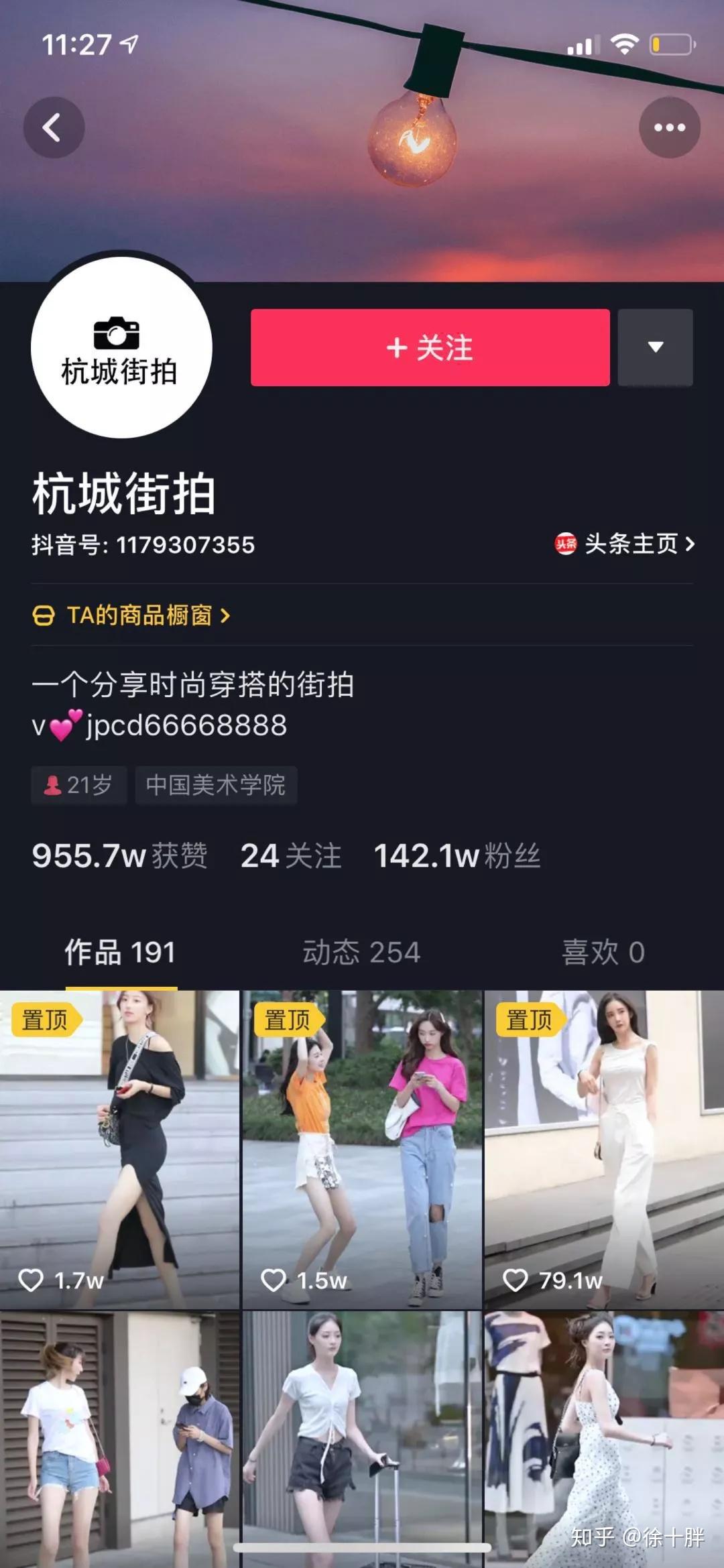Viewport: 724px width, 1568px height.
Task: Open the pinned video with 1.7w likes
Action: [119, 1149]
